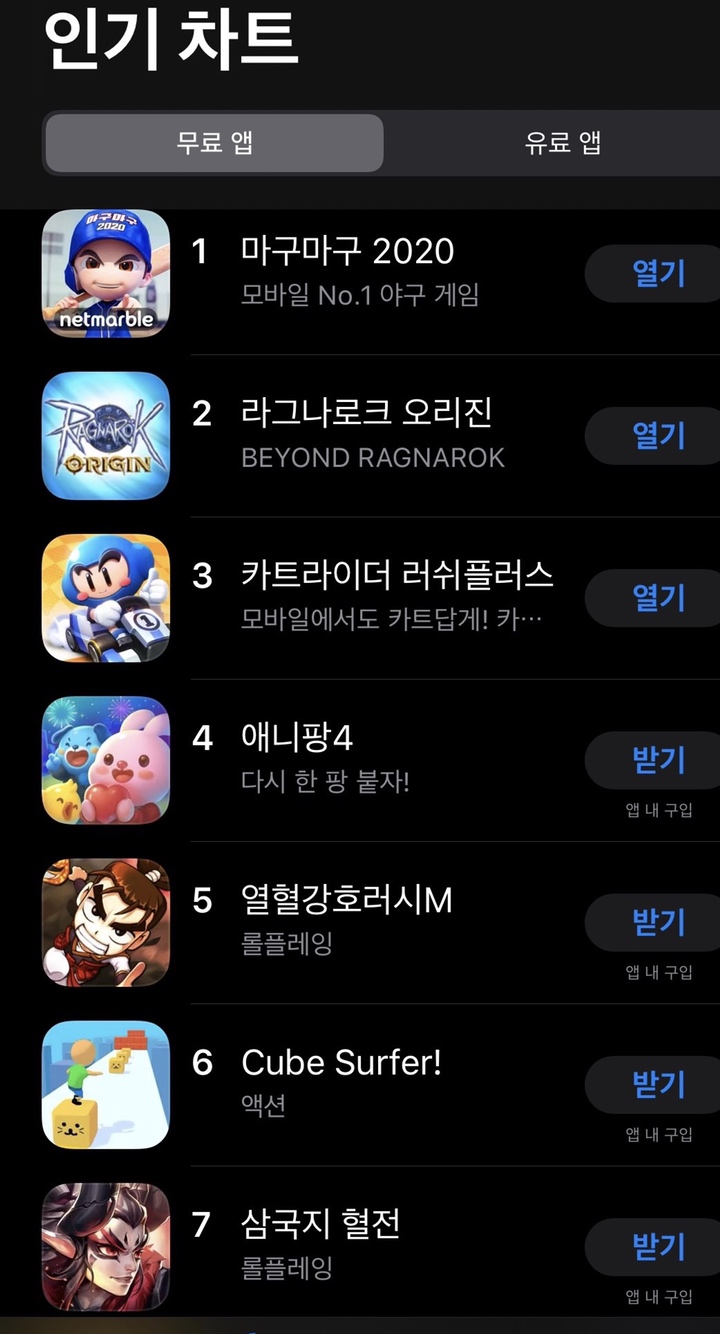Screen dimensions: 720x1334
Task: Tap the 삼국지 혈전 app icon
Action: 105,1247
